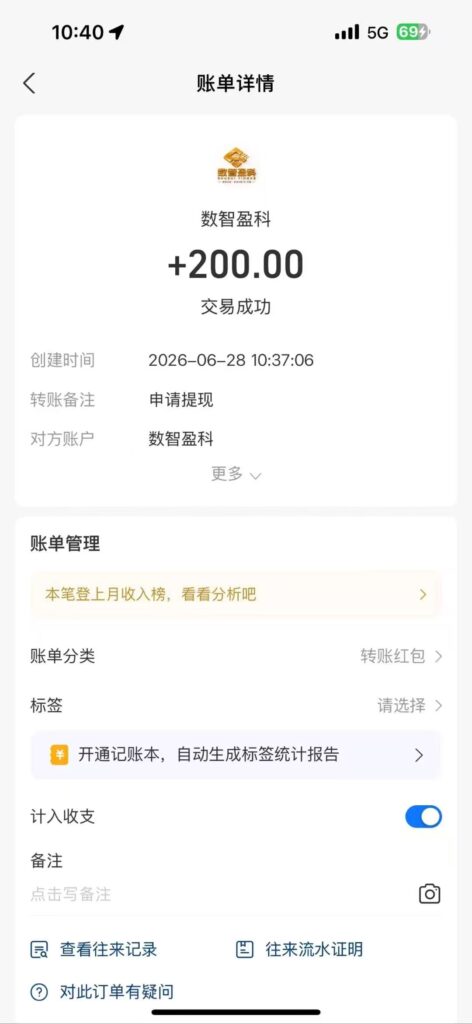Open 往来流水证明
Image resolution: width=472 pixels, height=1024 pixels.
299,949
